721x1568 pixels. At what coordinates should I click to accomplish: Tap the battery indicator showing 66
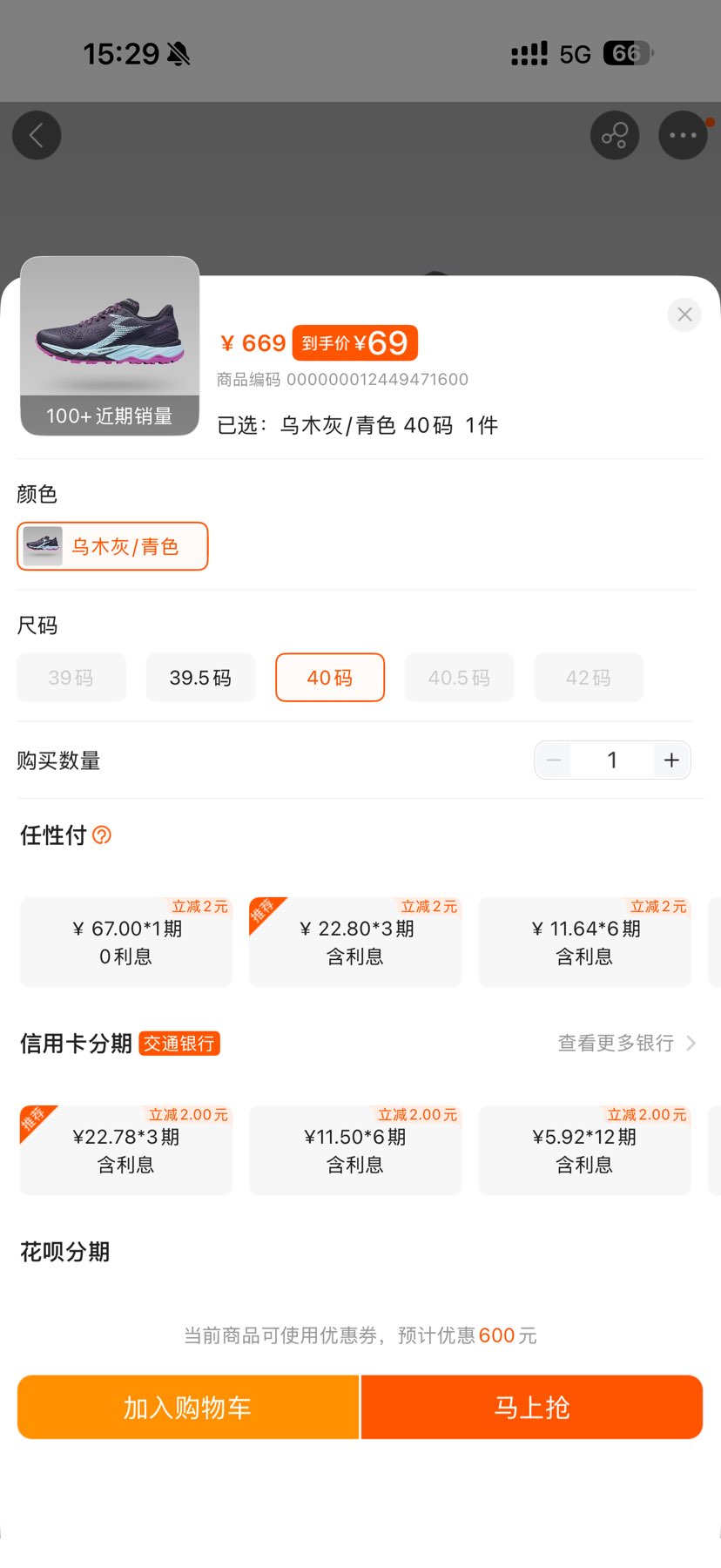[x=624, y=53]
